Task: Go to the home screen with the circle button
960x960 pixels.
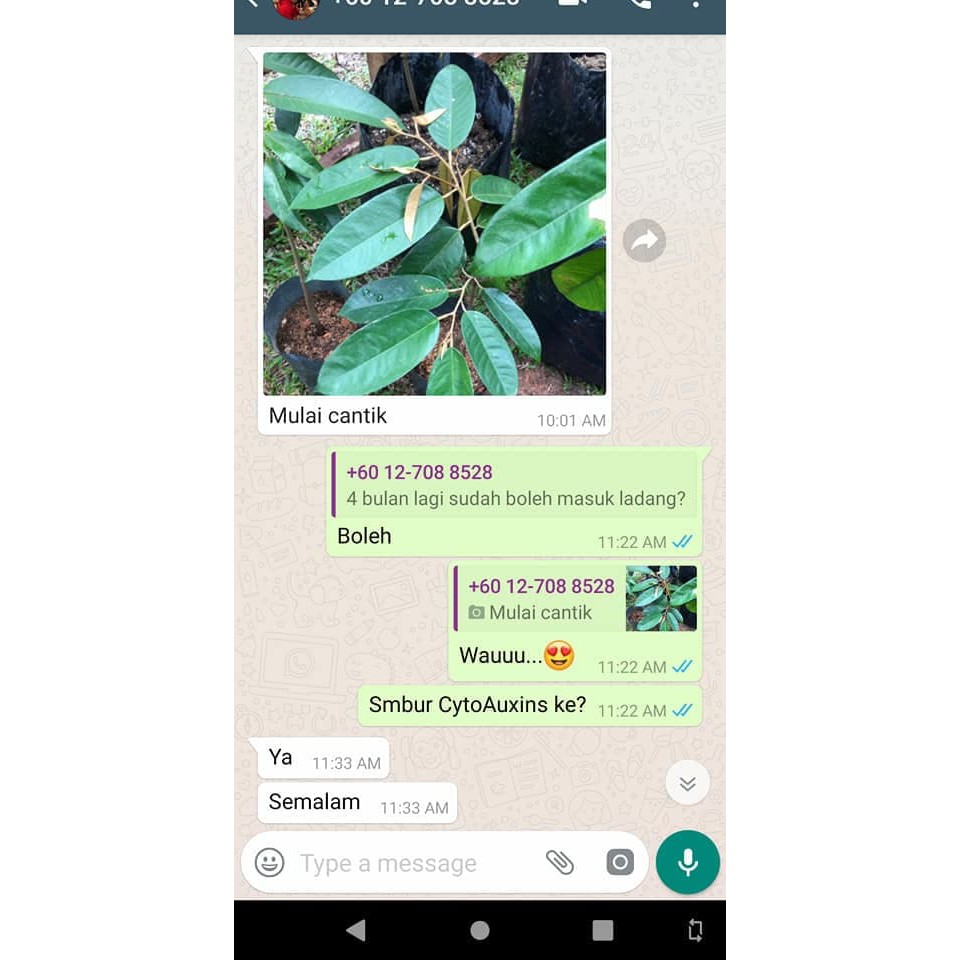Action: [x=479, y=930]
